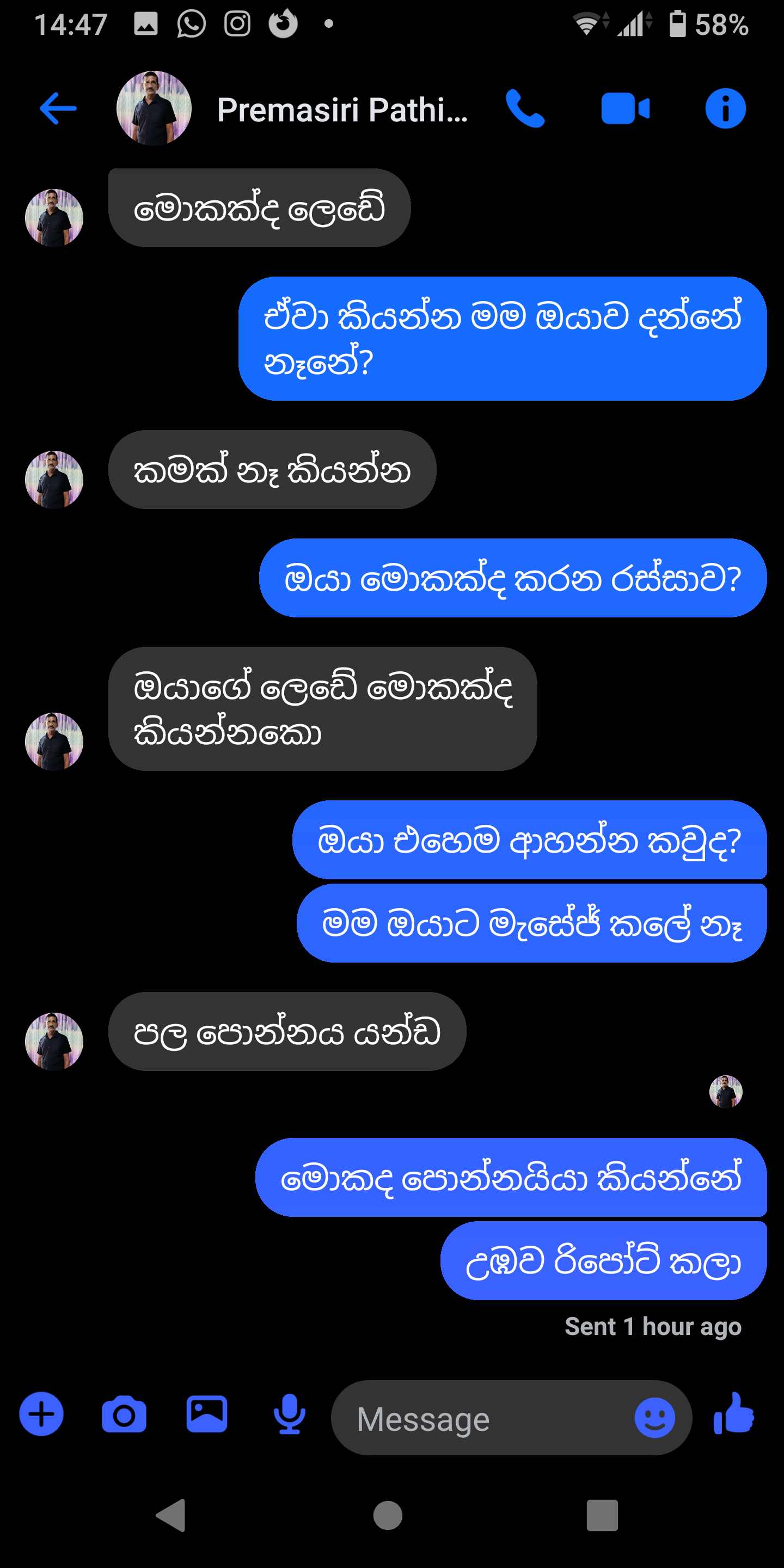This screenshot has height=1568, width=784.
Task: Open more options with plus icon
Action: tap(41, 1414)
